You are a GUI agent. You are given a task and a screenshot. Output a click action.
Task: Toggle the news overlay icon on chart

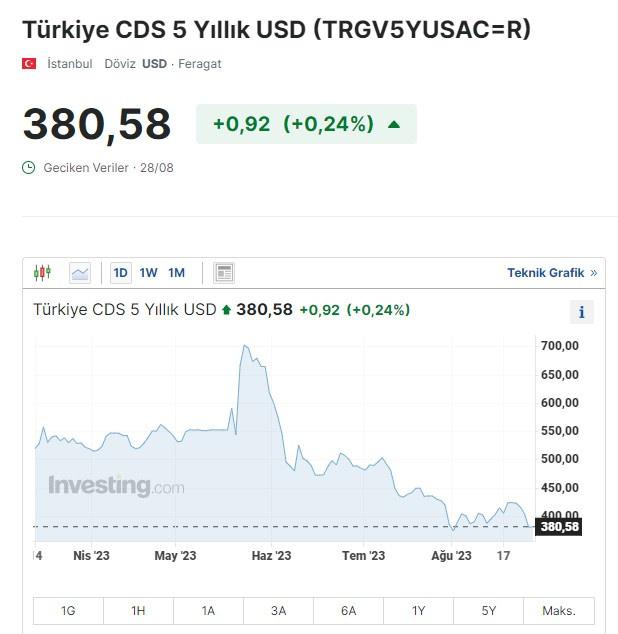[224, 273]
